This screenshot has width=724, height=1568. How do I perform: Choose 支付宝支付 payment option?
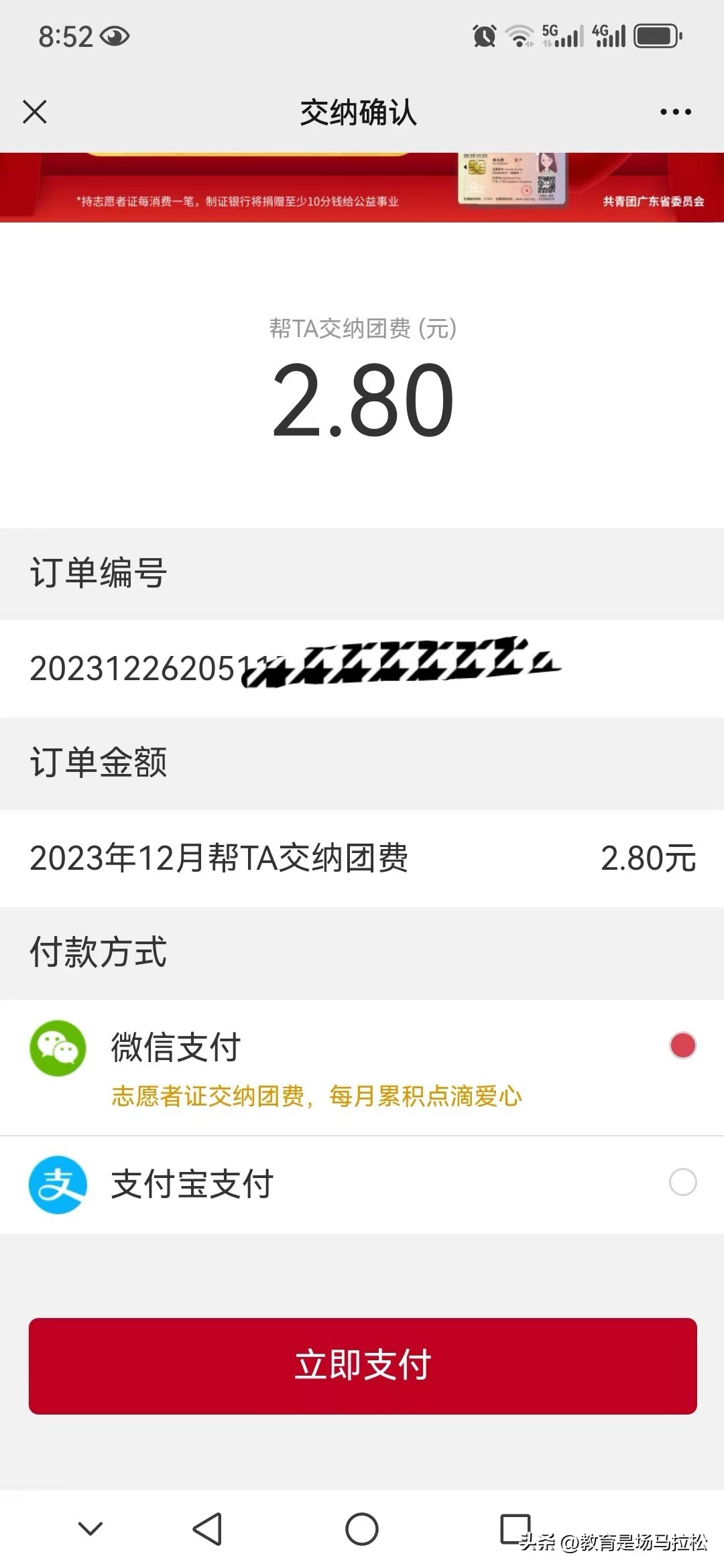coord(682,1182)
